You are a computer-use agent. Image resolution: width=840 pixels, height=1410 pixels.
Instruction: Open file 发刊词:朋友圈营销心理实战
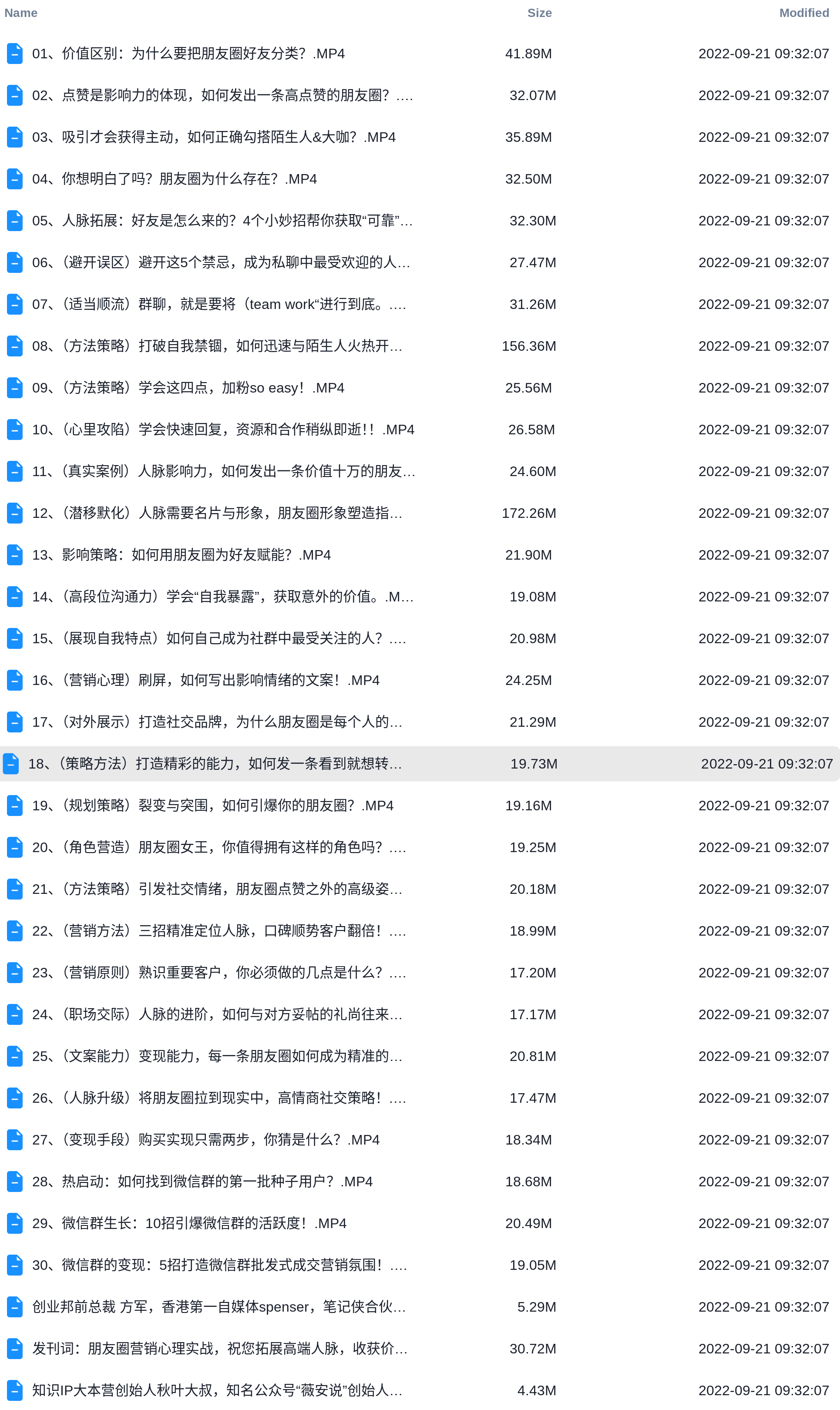(220, 1349)
